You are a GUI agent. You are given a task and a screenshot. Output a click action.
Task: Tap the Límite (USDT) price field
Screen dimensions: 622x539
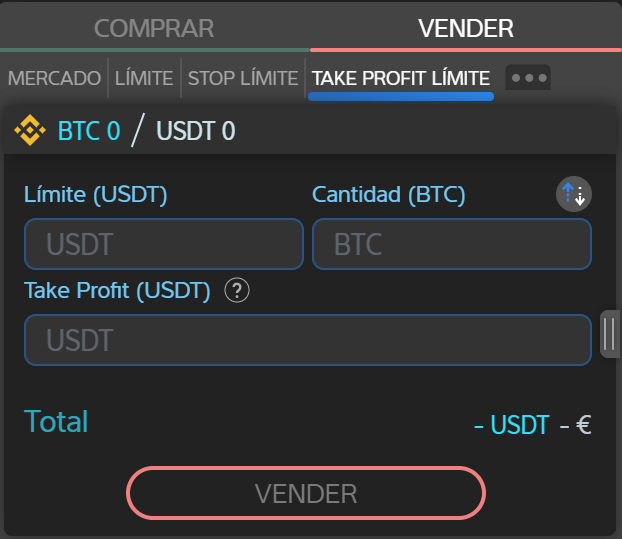pyautogui.click(x=163, y=244)
